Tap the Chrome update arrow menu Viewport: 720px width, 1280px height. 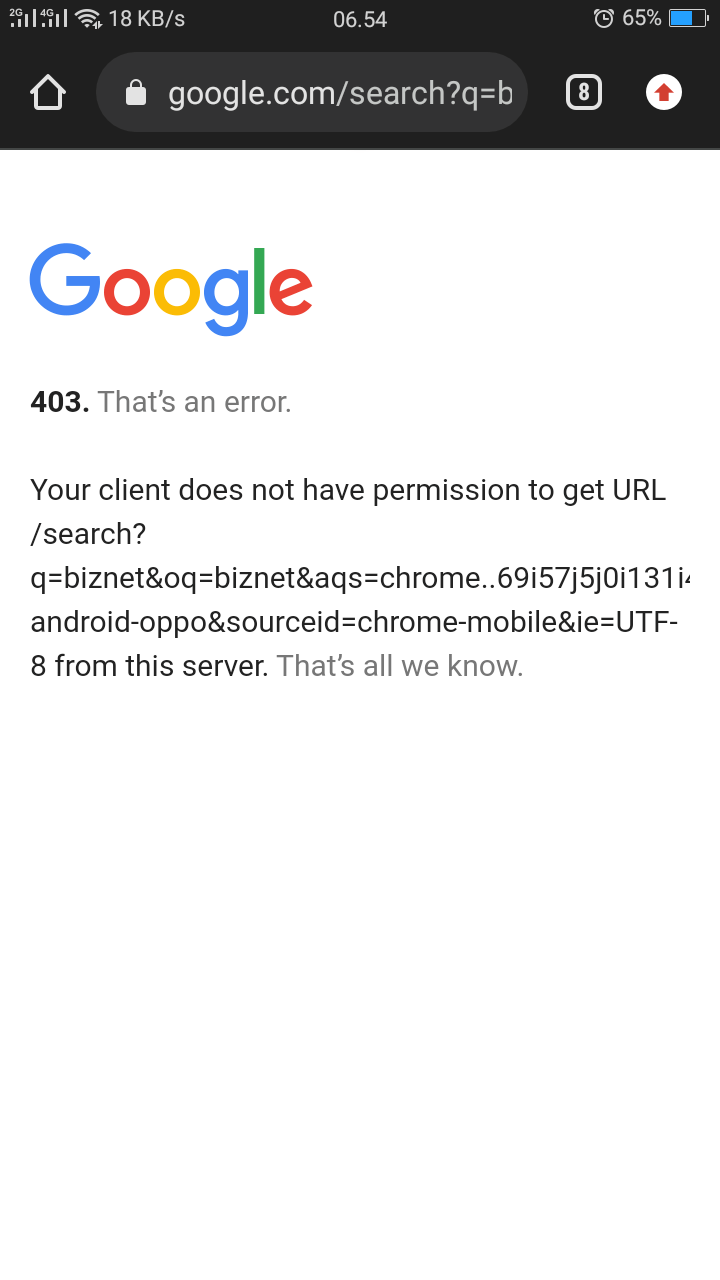point(664,93)
